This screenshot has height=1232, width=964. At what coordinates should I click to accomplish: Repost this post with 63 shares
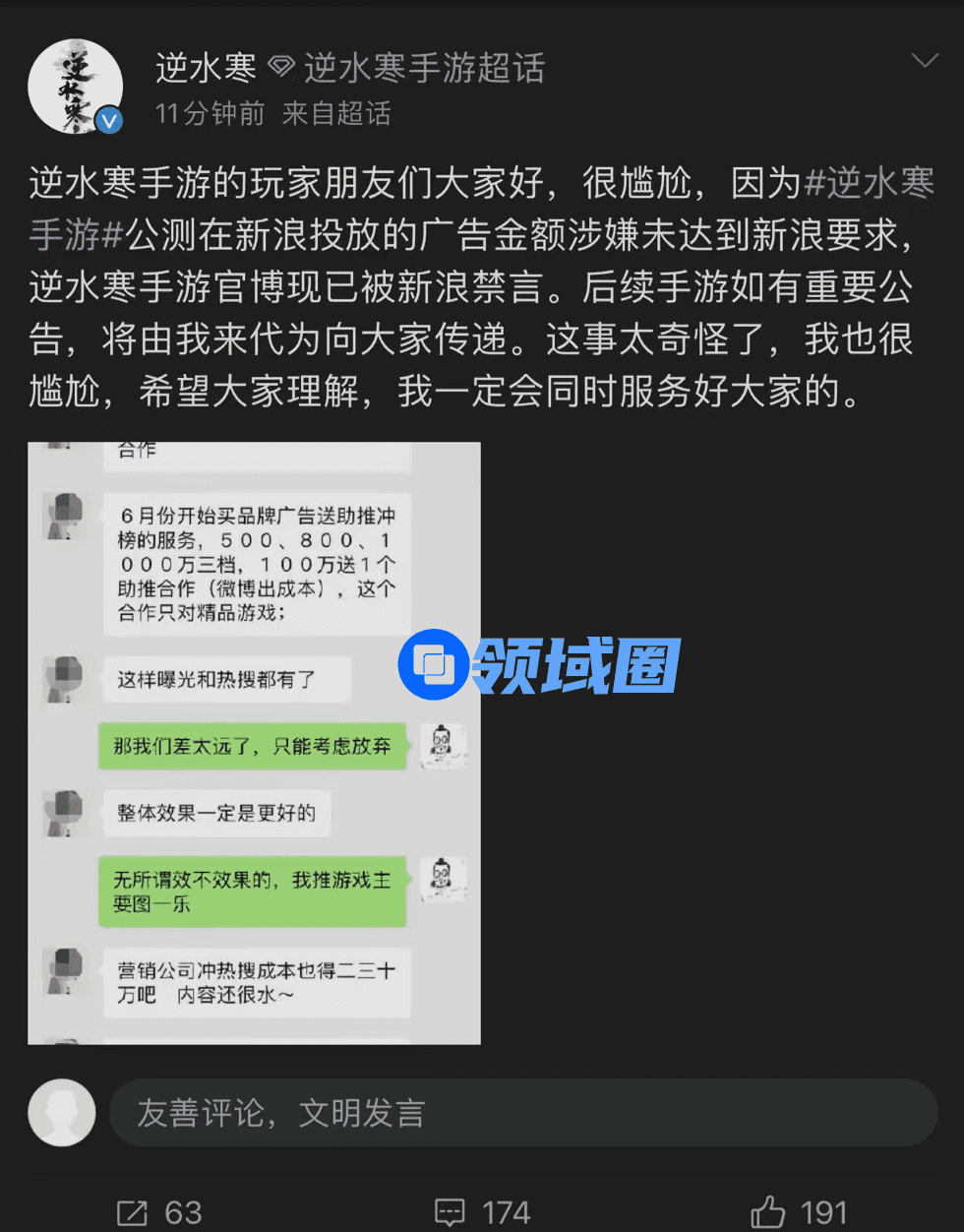[159, 1211]
